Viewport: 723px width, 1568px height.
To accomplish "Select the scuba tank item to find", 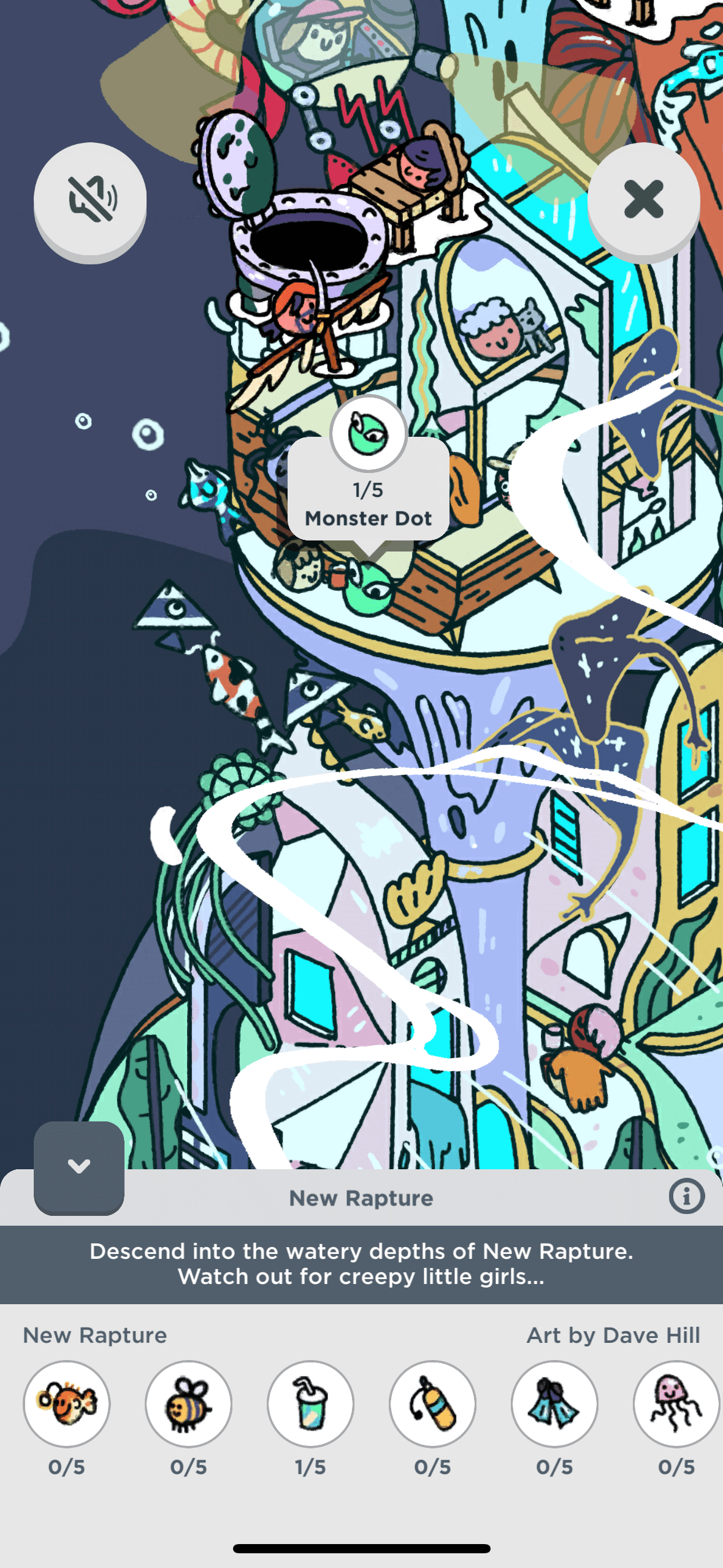I will point(432,1404).
